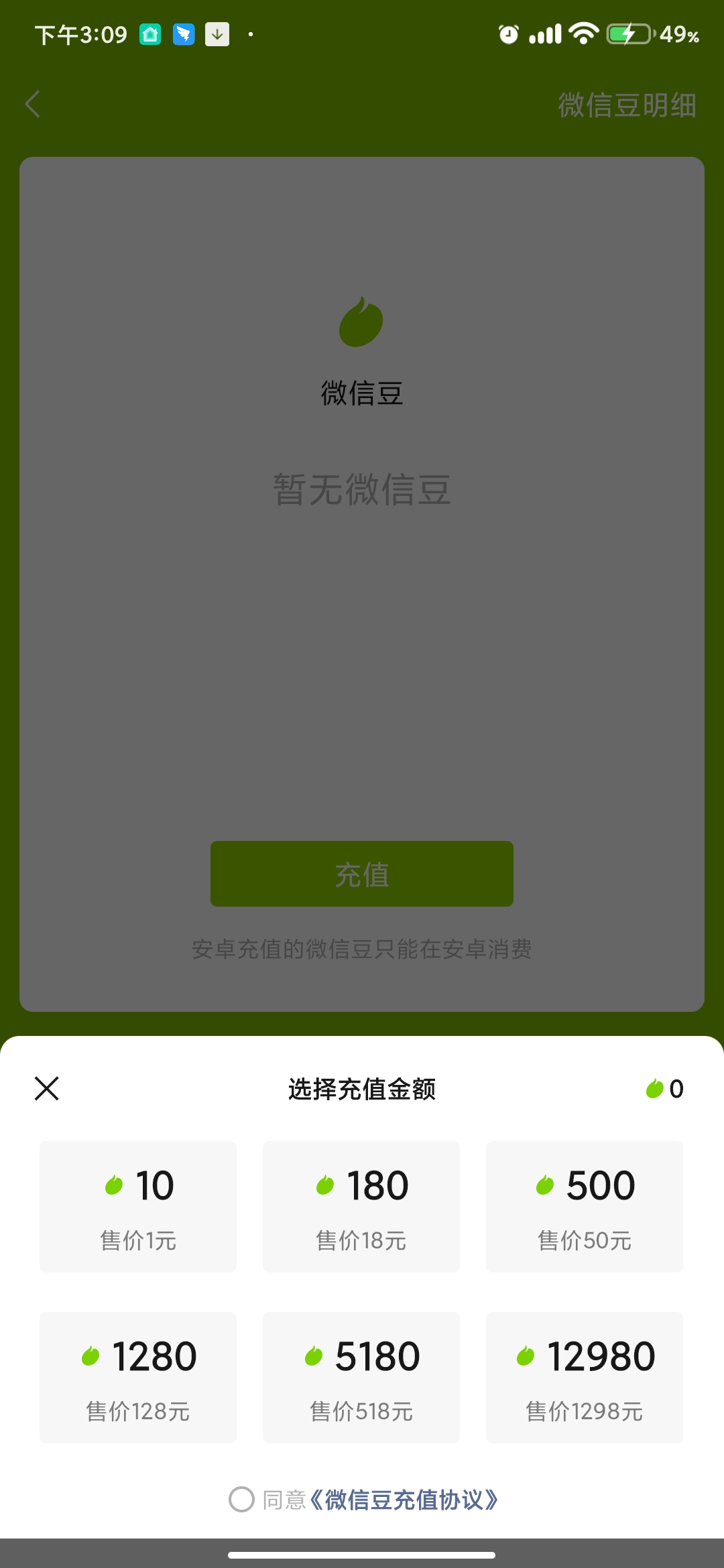Viewport: 724px width, 1568px height.
Task: Choose the 5180 beans recharge package
Action: 361,1377
